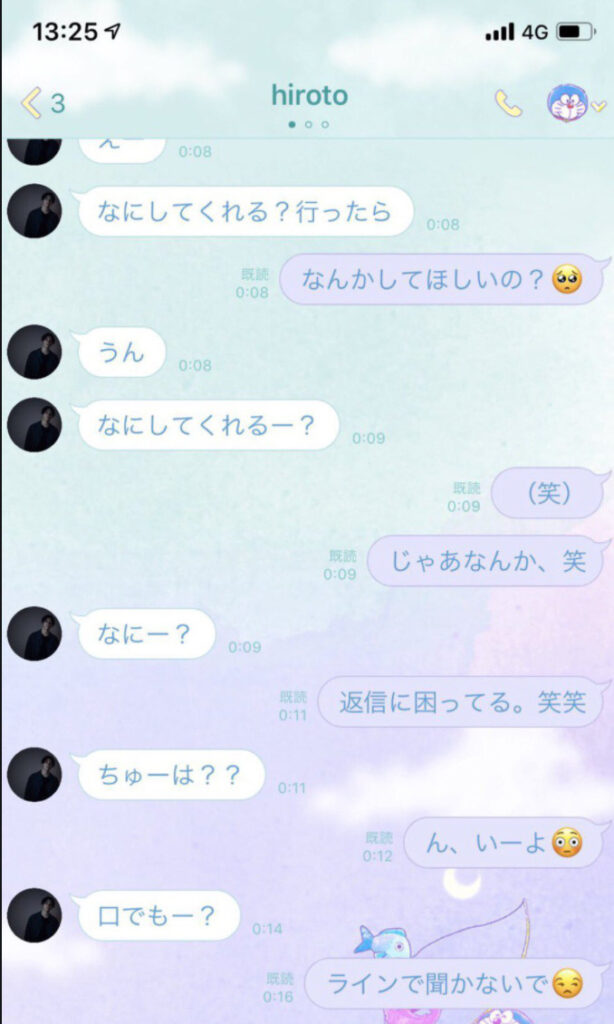Start a voice call with hiroto
Image resolution: width=614 pixels, height=1024 pixels.
coord(508,102)
